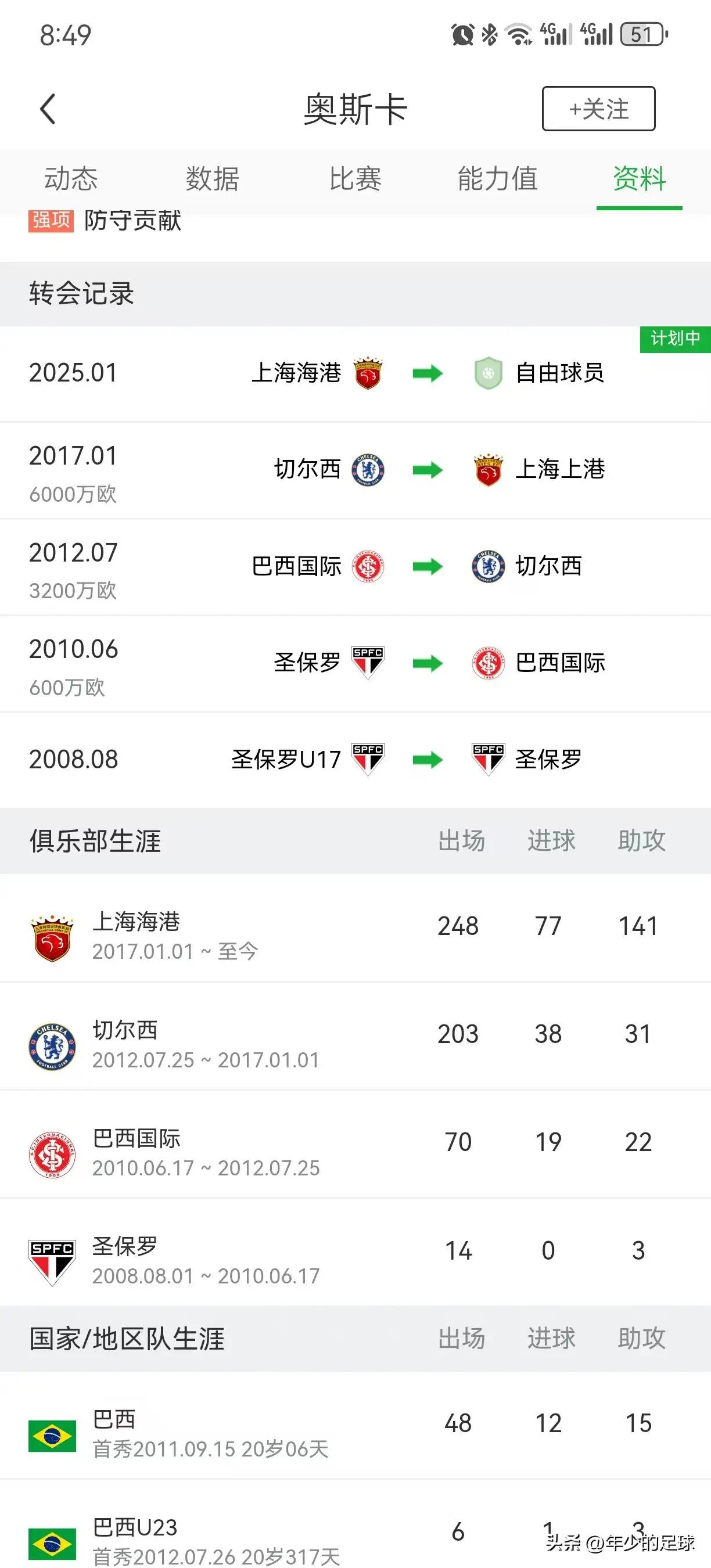Open 切尔西 club career row
This screenshot has width=711, height=1568.
click(355, 1036)
